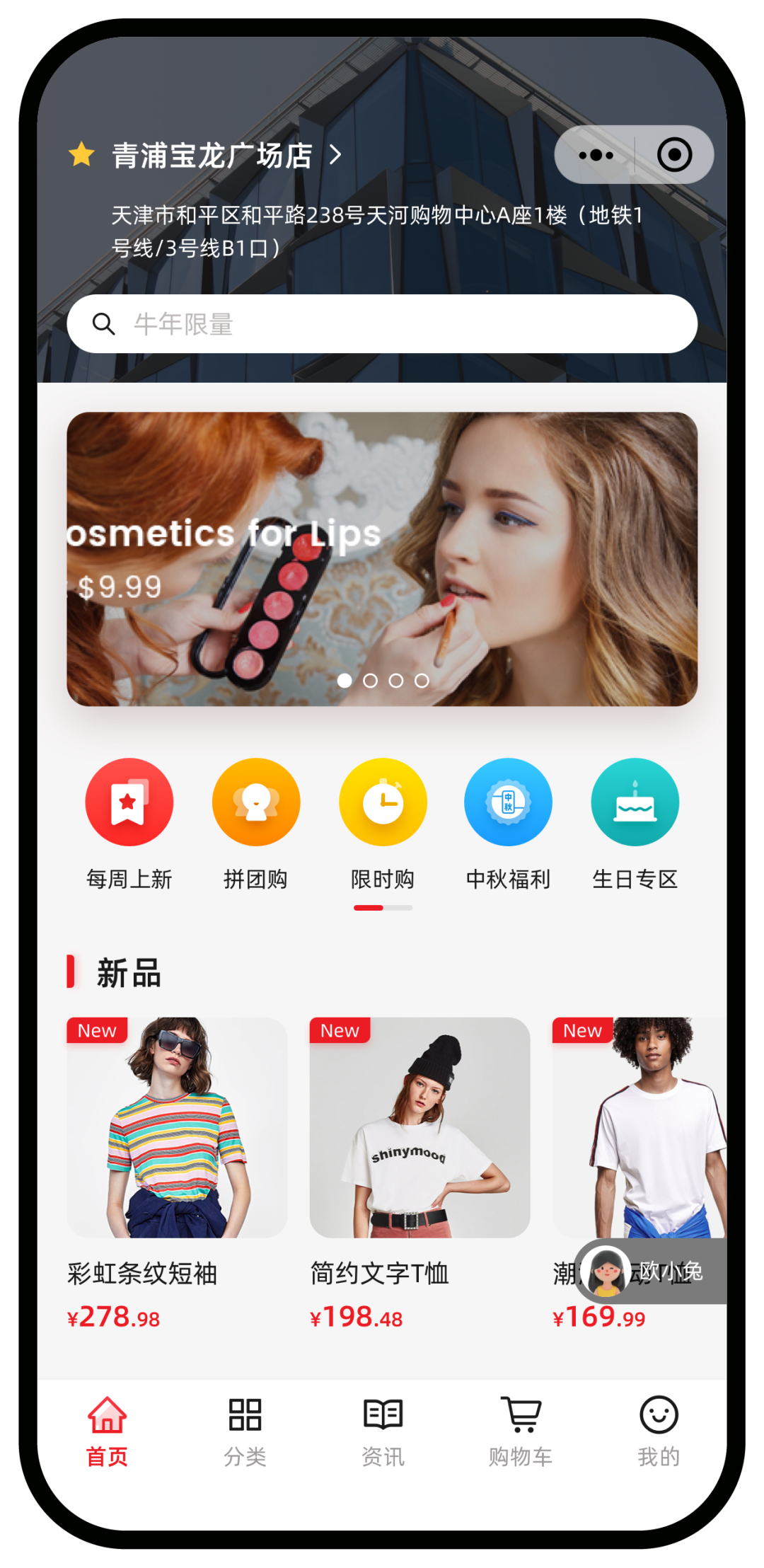The height and width of the screenshot is (1568, 764).
Task: Open 每周上新 weekly new arrivals
Action: [129, 802]
